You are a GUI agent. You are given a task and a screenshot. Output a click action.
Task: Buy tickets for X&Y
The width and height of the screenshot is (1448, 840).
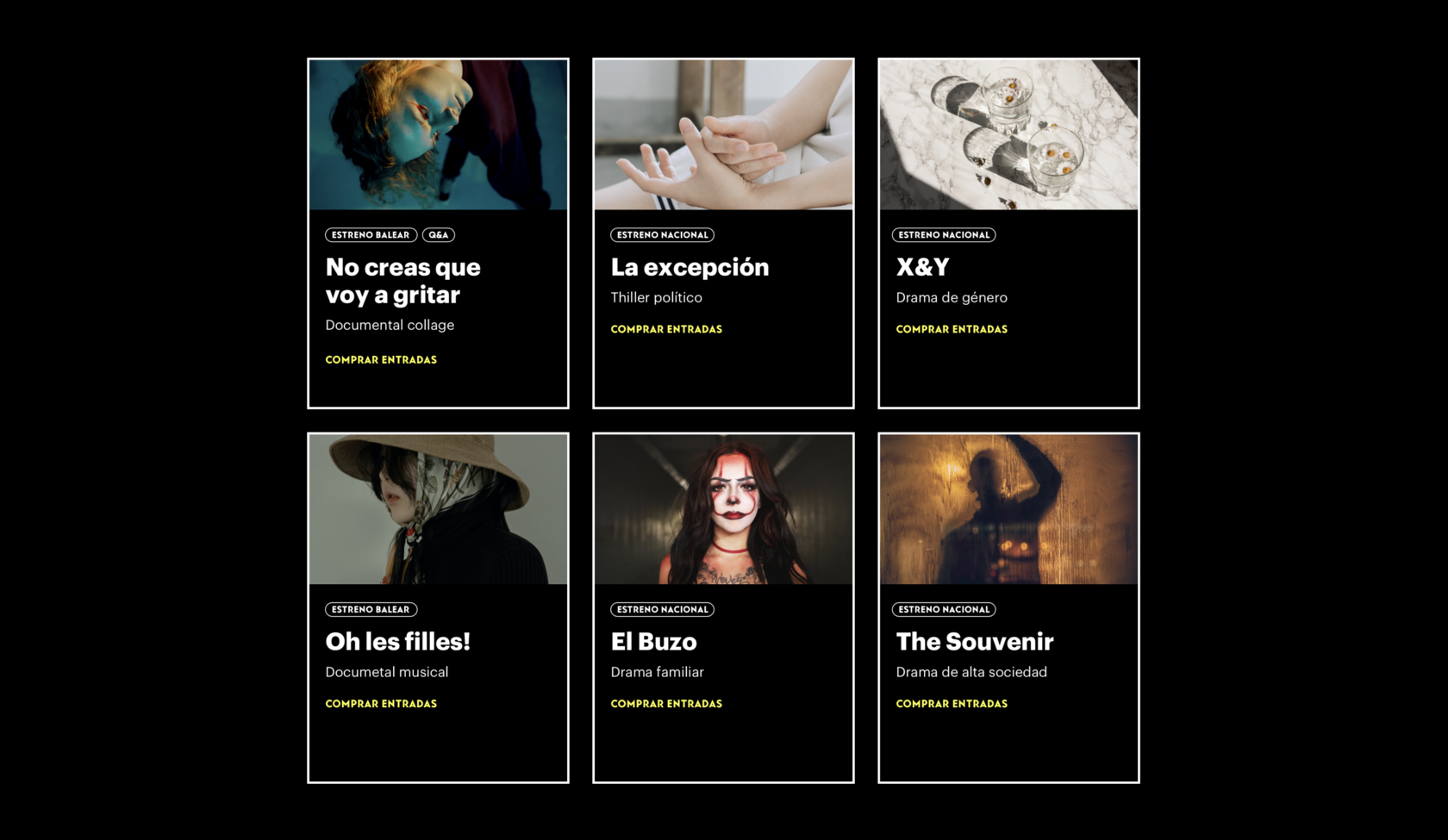click(x=952, y=329)
